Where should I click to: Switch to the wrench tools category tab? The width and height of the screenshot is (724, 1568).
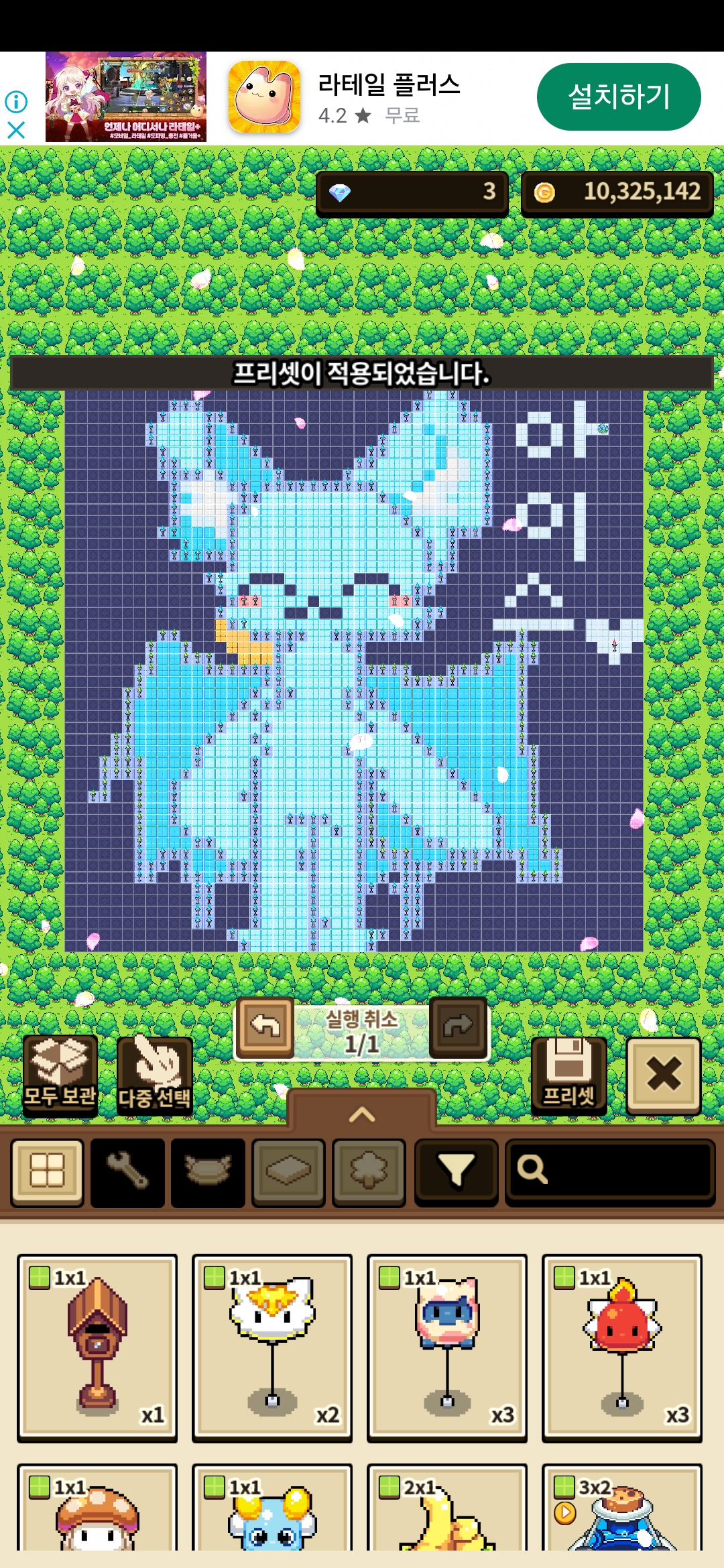click(x=127, y=1171)
